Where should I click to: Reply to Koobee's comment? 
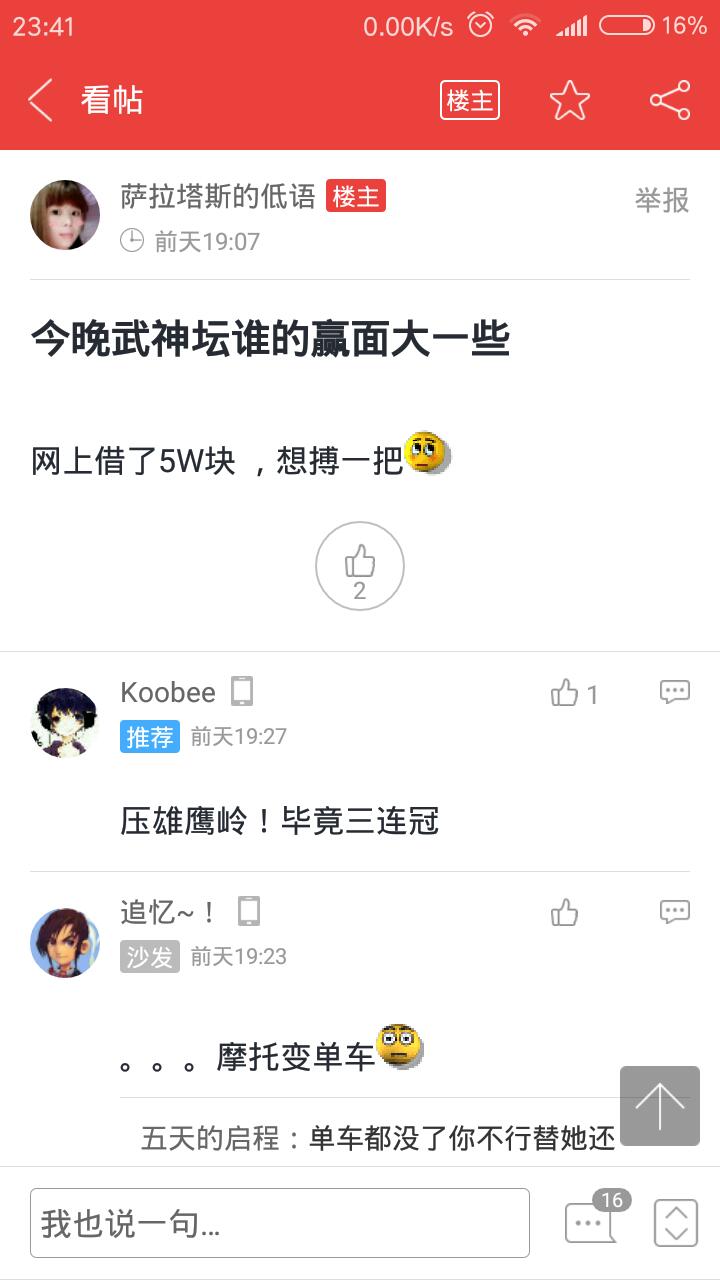tap(675, 692)
